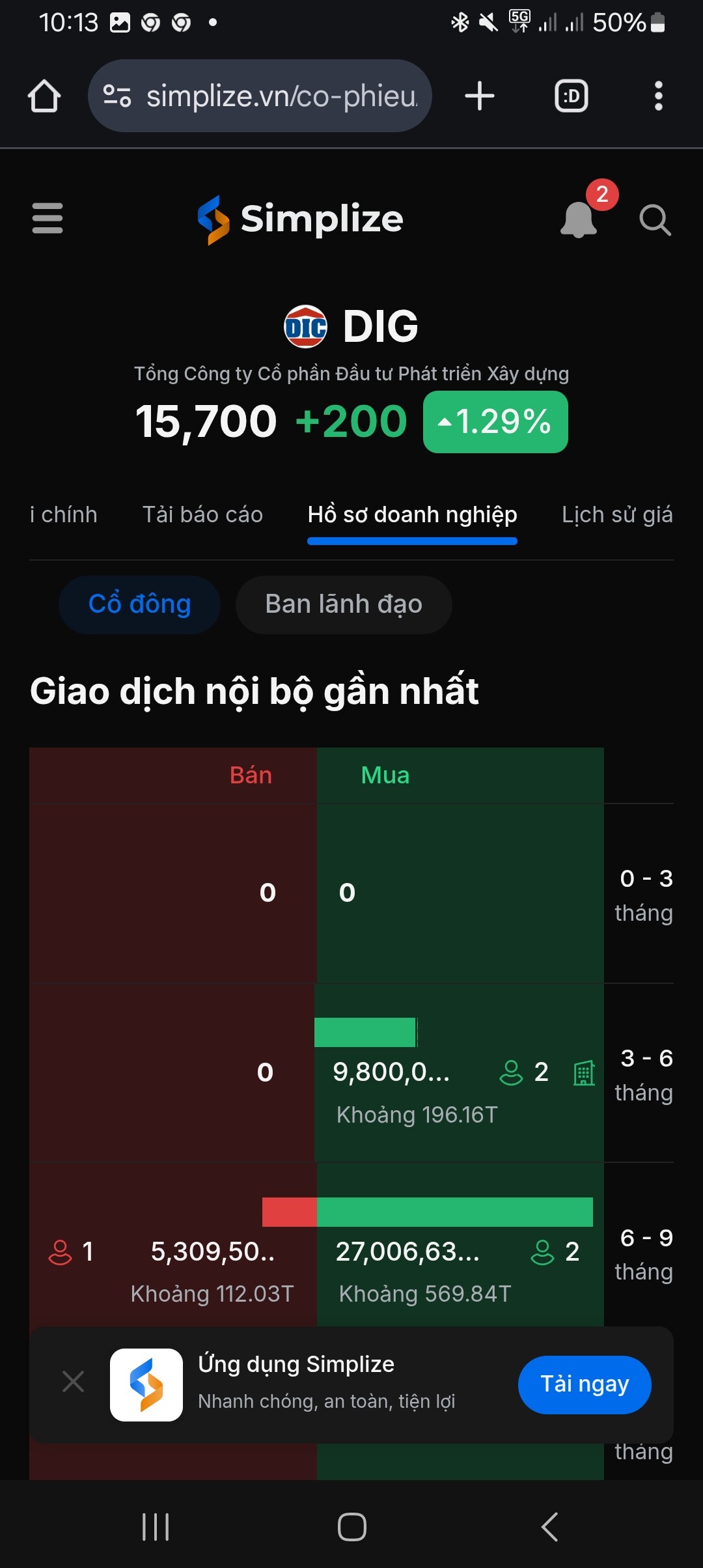The width and height of the screenshot is (703, 1568).
Task: Open the notifications bell
Action: 579,219
